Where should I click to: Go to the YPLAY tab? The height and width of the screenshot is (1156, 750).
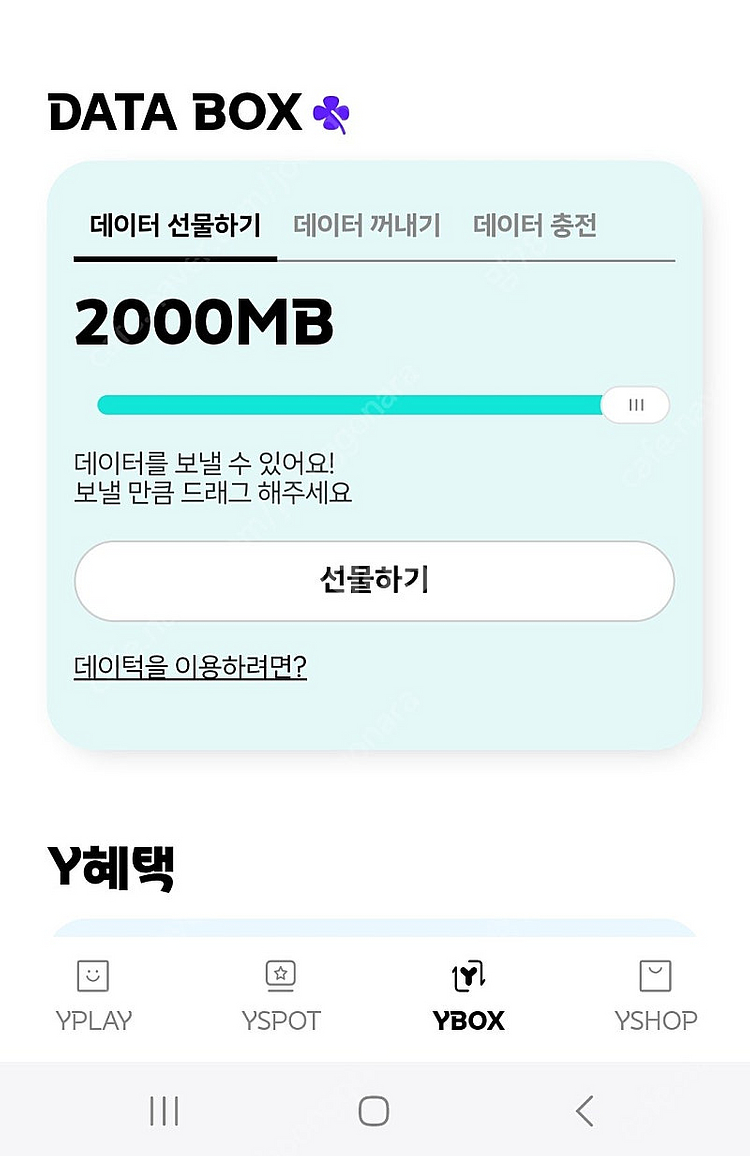pyautogui.click(x=93, y=995)
